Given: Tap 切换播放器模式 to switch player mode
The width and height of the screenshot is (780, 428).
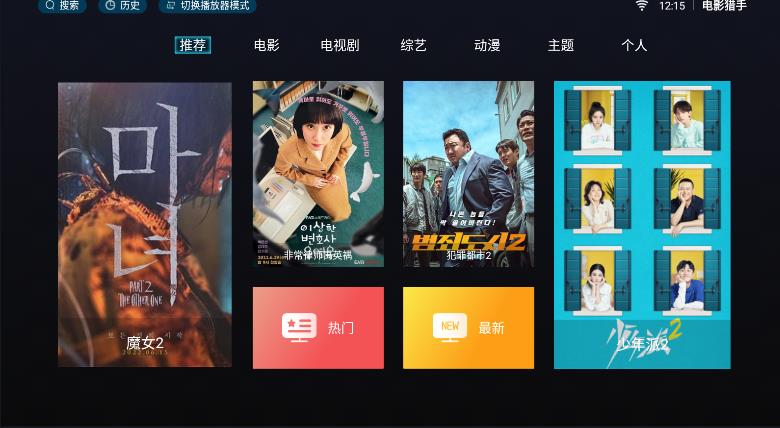Looking at the screenshot, I should click(207, 5).
